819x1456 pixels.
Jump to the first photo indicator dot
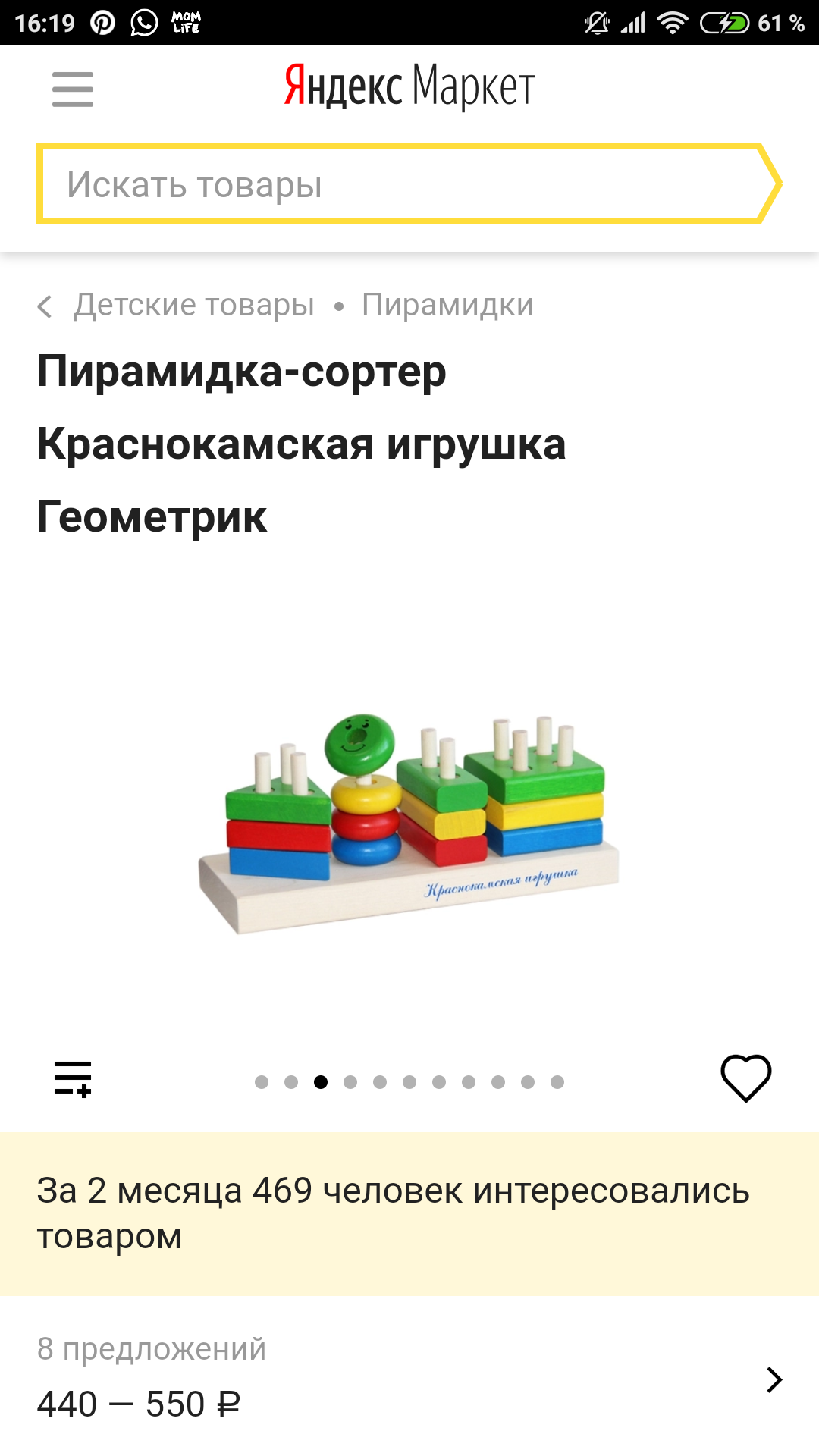[x=262, y=1082]
